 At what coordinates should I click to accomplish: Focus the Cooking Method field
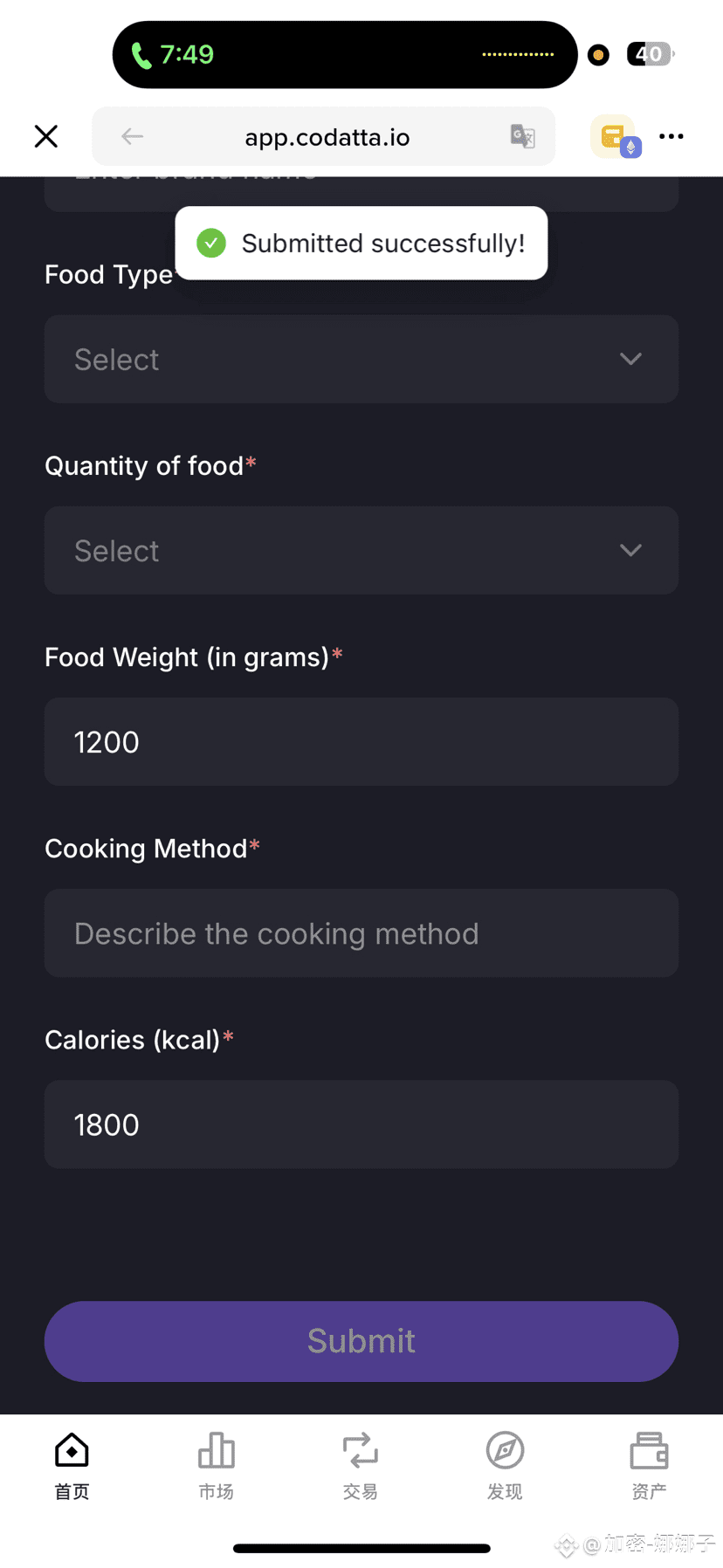pyautogui.click(x=361, y=932)
